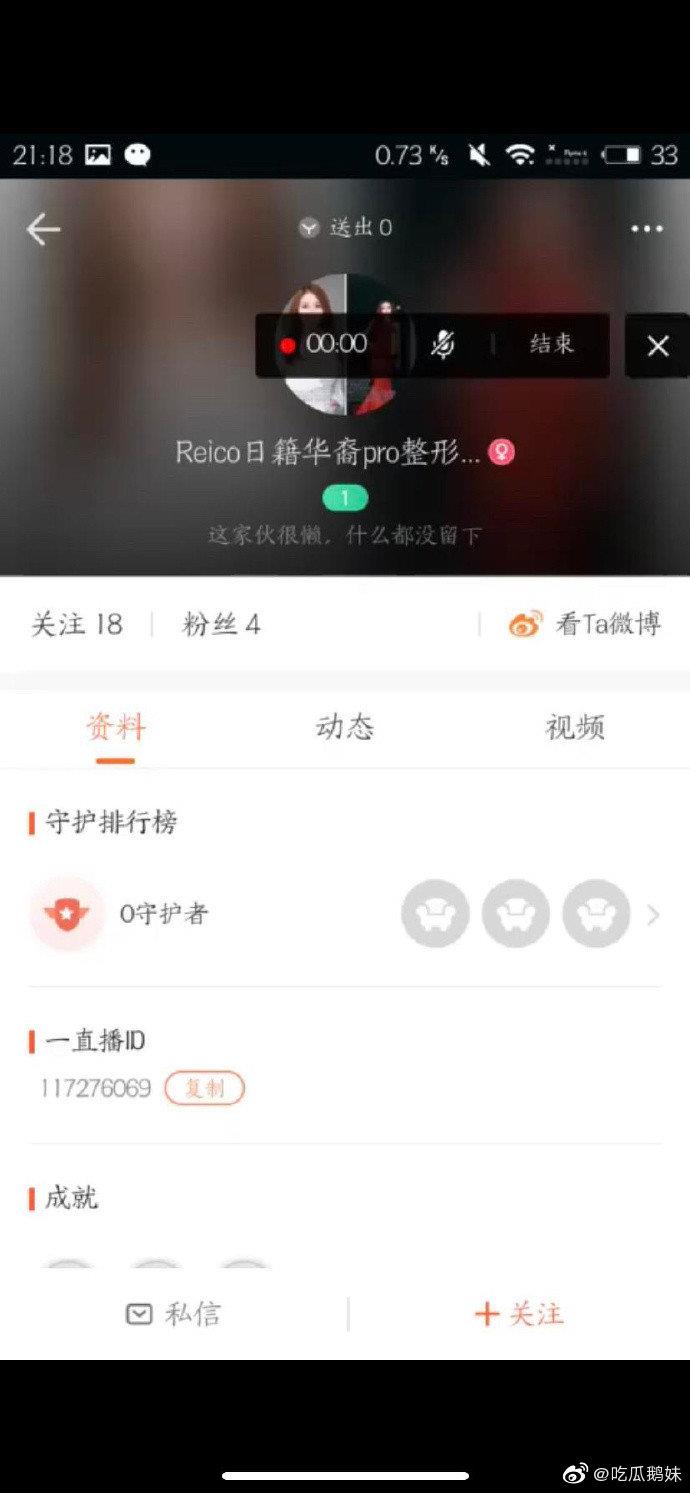690x1493 pixels.
Task: View the 关注 18 following list
Action: [x=77, y=625]
